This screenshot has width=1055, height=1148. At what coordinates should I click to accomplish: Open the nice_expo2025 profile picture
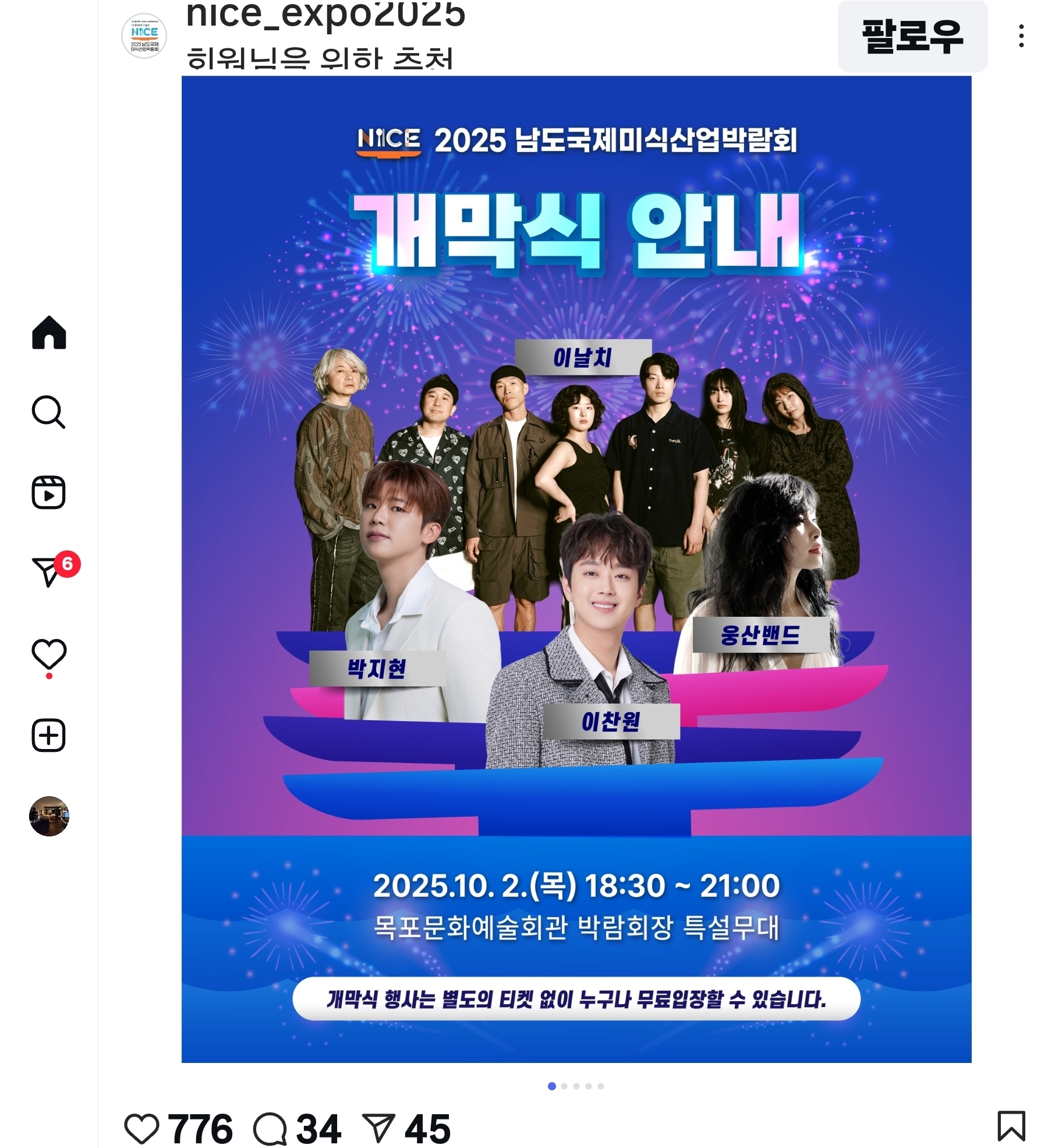point(144,36)
